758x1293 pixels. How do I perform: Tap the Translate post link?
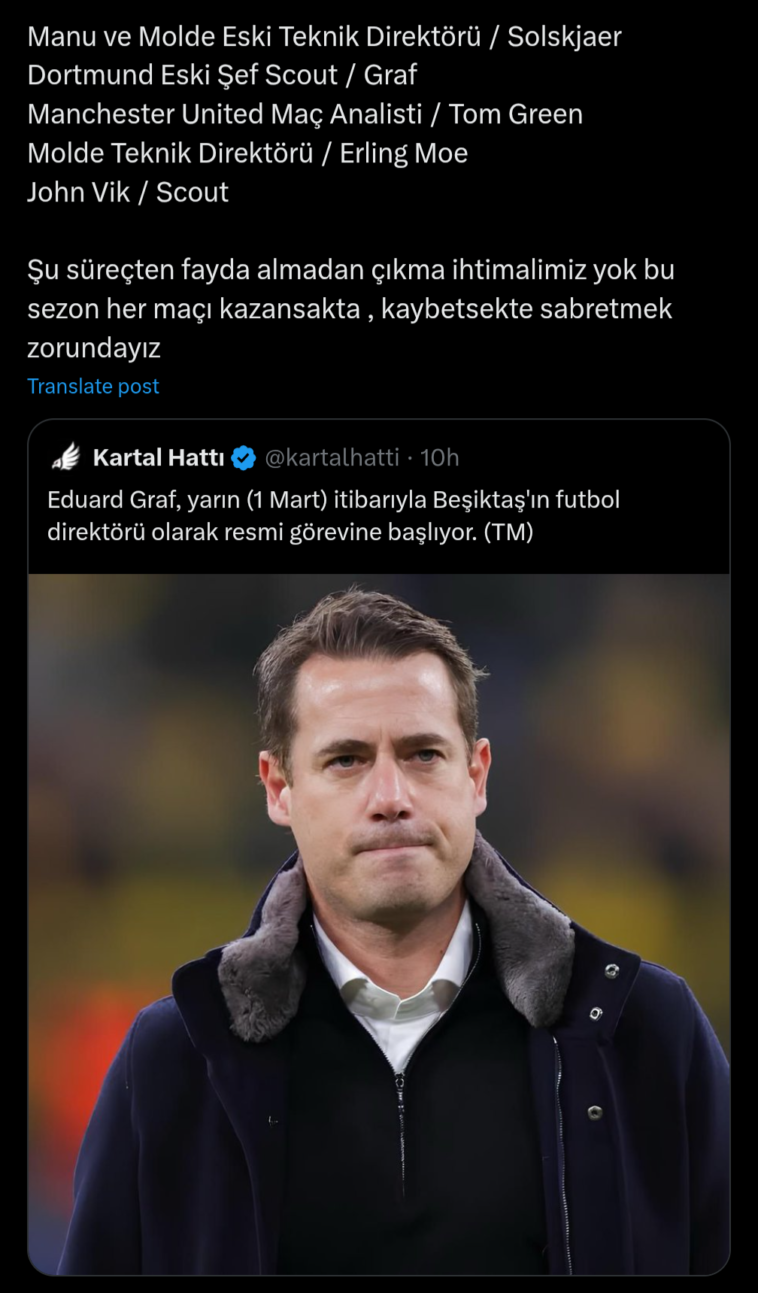[93, 386]
